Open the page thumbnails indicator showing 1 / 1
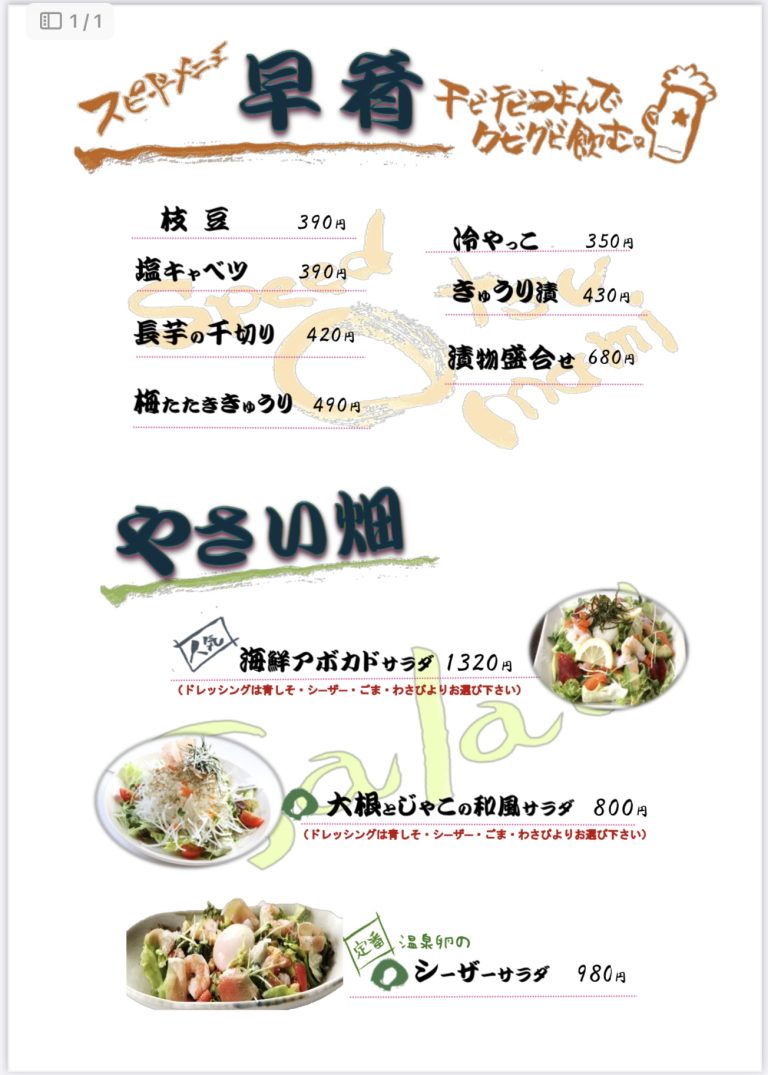768x1075 pixels. point(70,21)
